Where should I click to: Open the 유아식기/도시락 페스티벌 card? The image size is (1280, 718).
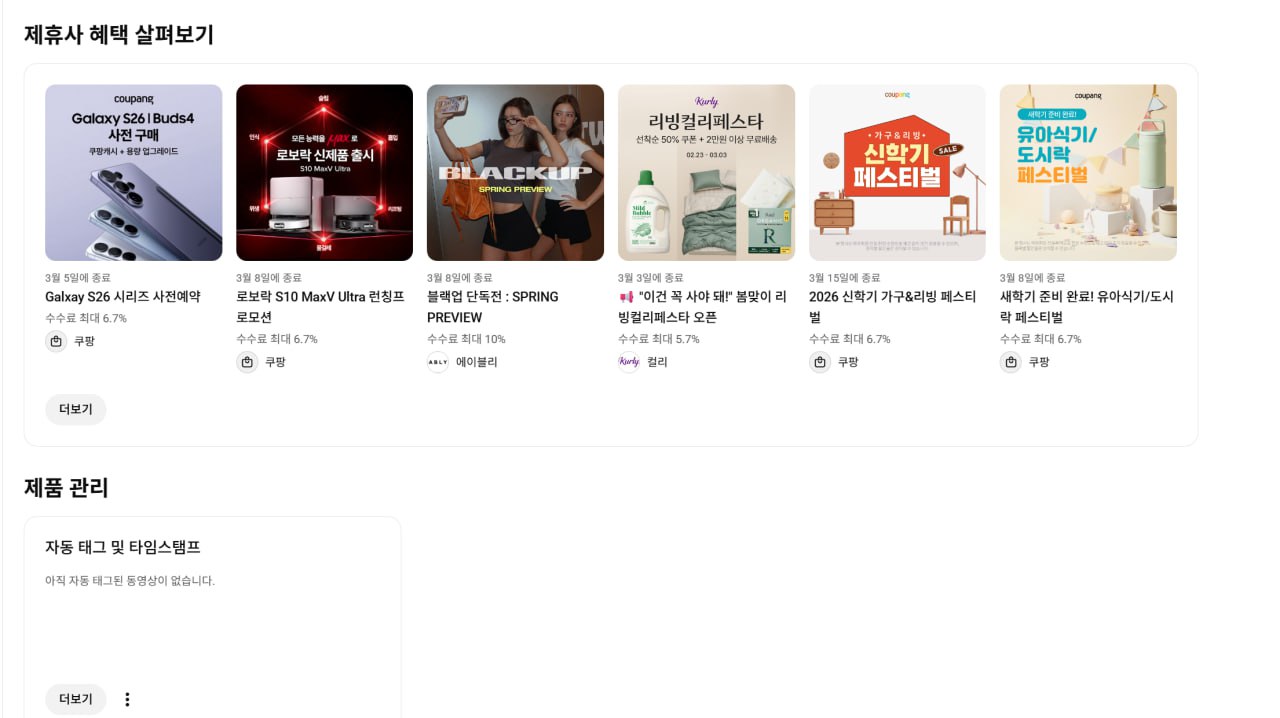click(x=1088, y=172)
